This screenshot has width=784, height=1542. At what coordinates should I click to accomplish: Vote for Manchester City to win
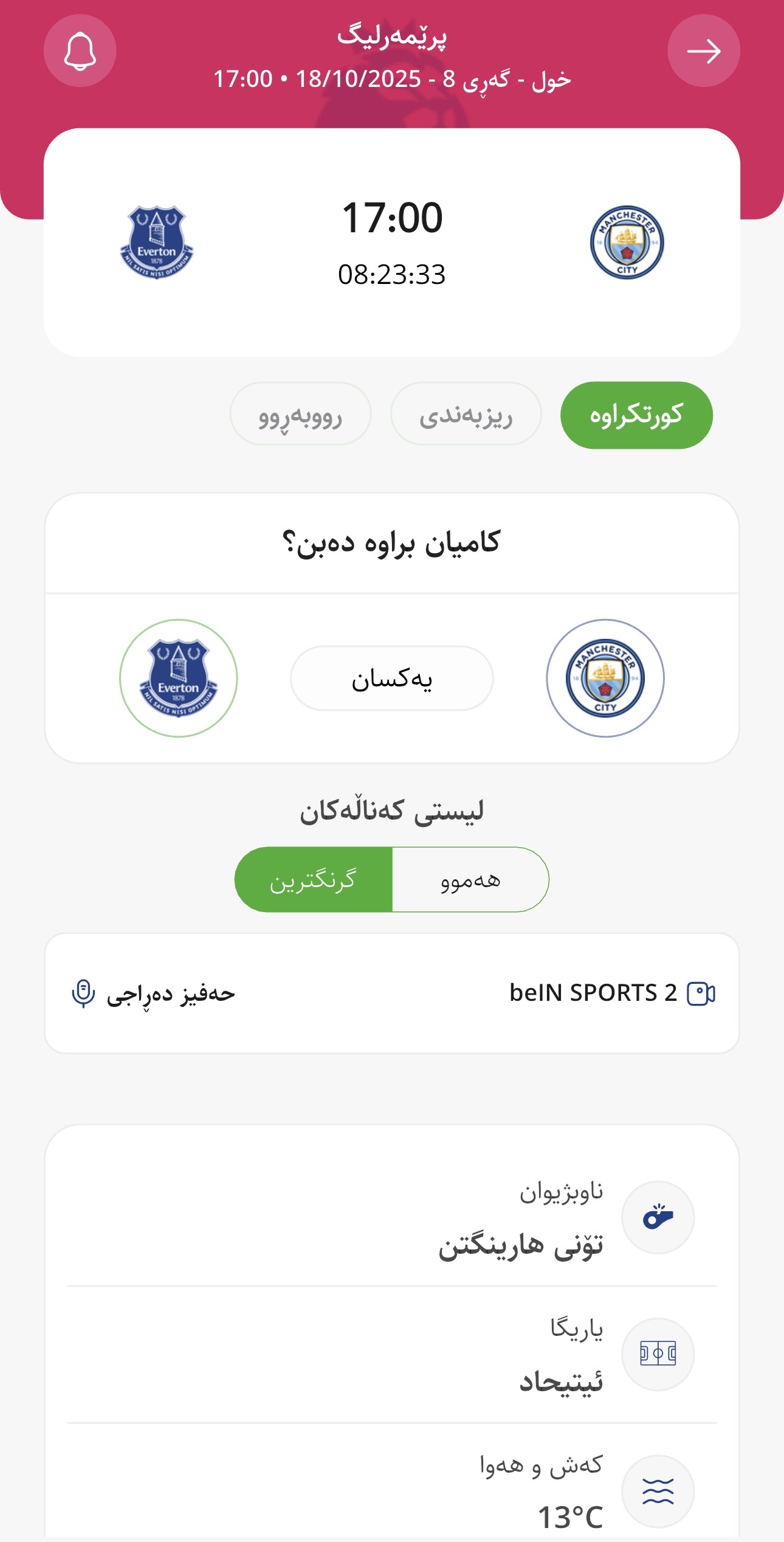605,678
